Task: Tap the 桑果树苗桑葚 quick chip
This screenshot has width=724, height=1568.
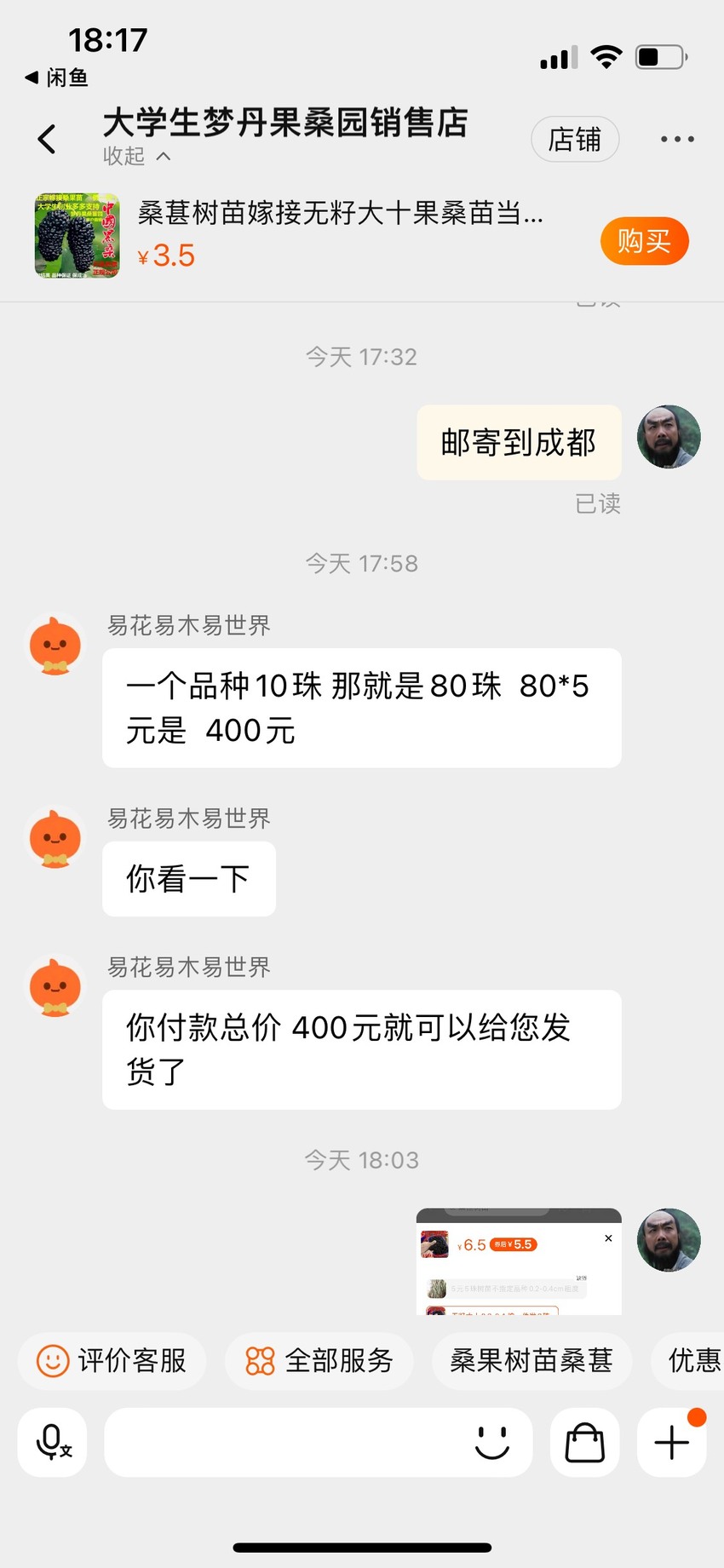Action: pos(532,1361)
